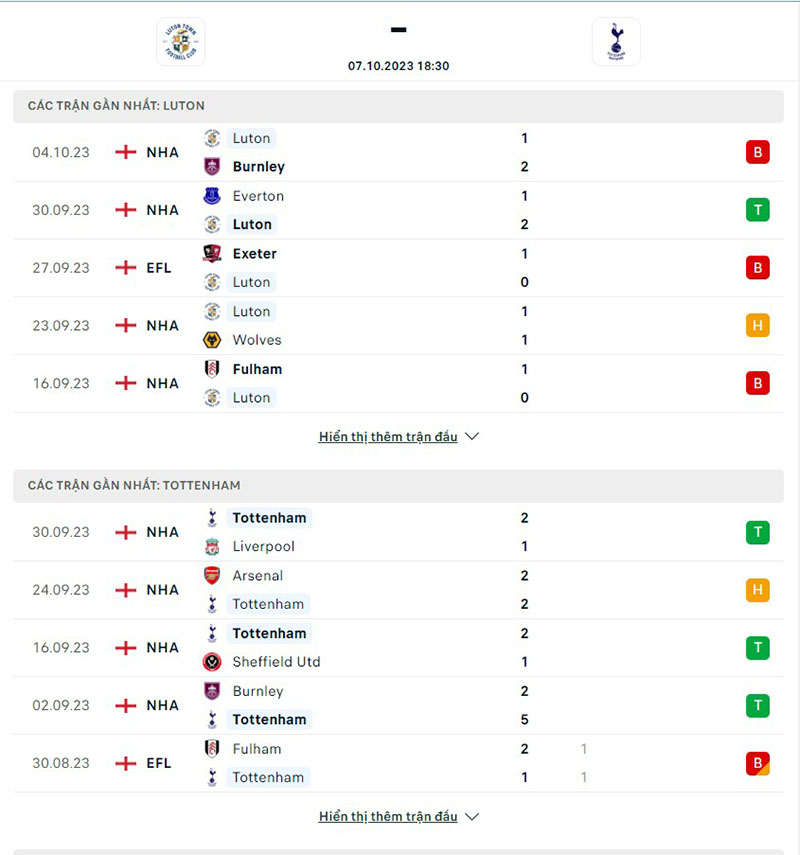
Task: Select the Wolves badge in the 23.09.23 row
Action: coord(213,339)
